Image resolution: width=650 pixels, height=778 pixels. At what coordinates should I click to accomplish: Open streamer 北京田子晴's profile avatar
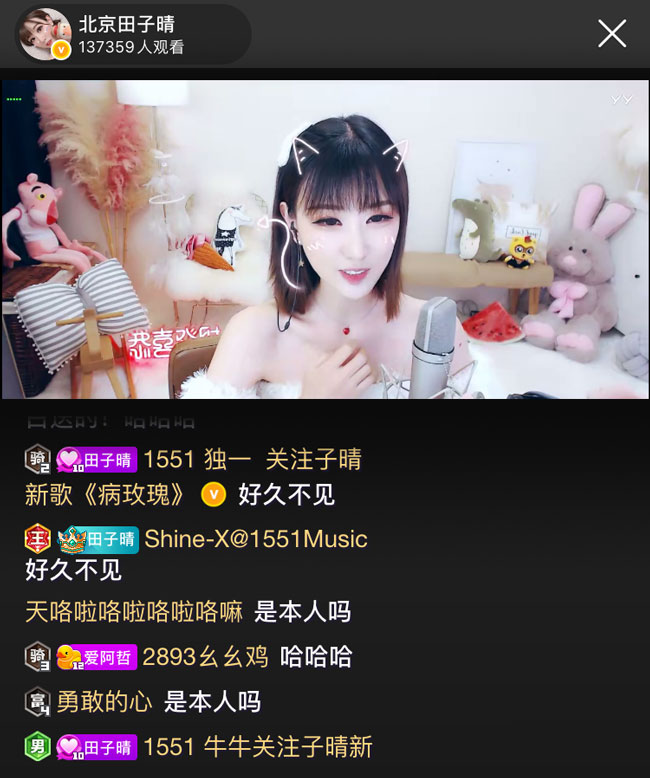pos(45,34)
